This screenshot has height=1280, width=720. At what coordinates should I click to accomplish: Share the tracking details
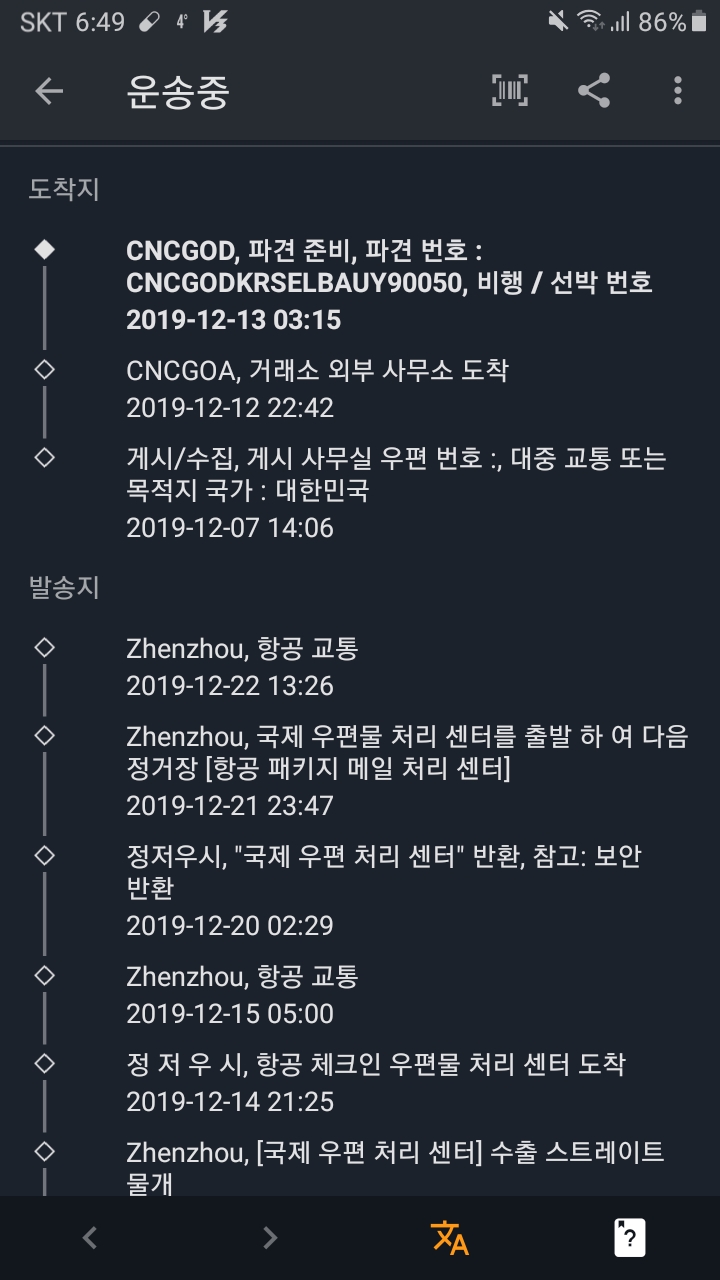(x=594, y=91)
